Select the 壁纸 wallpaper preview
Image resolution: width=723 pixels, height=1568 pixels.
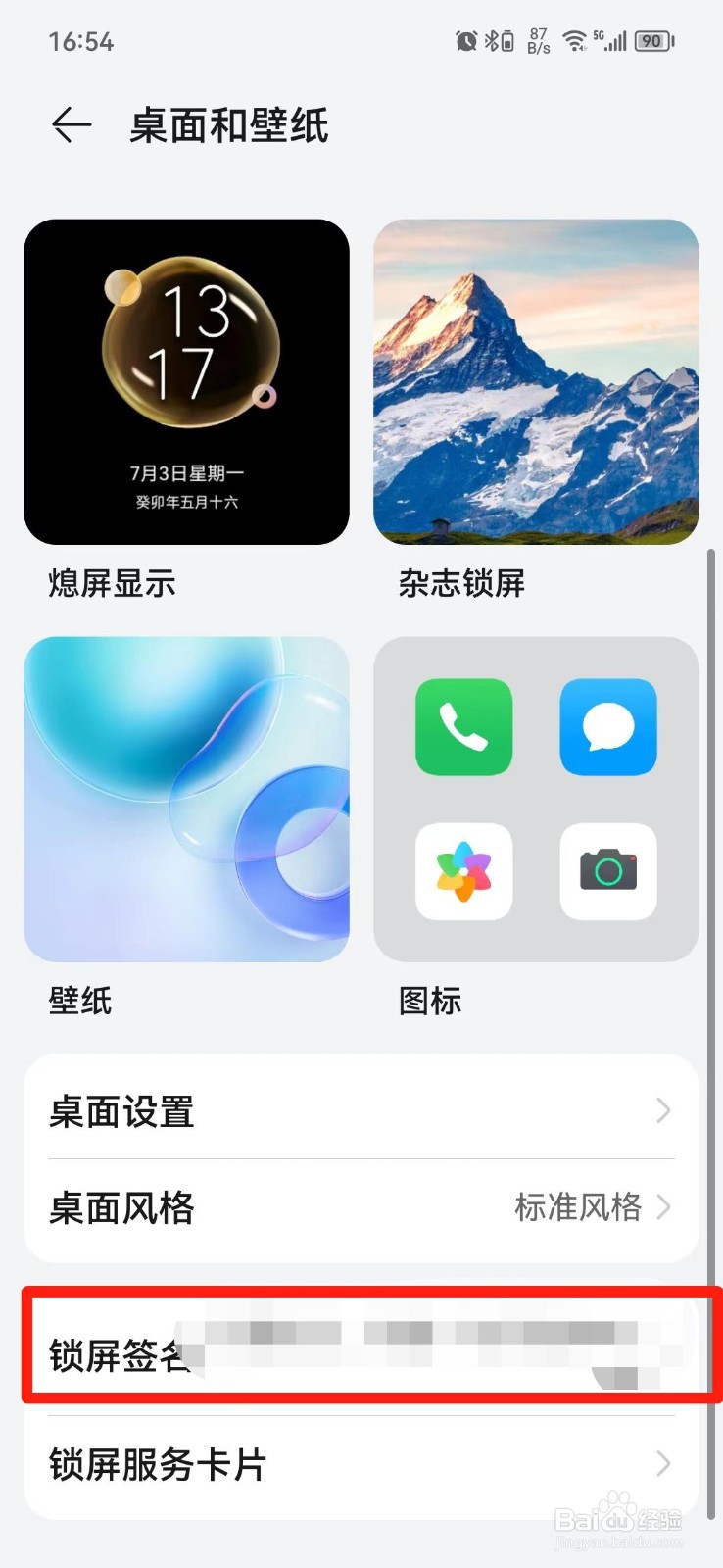click(187, 797)
